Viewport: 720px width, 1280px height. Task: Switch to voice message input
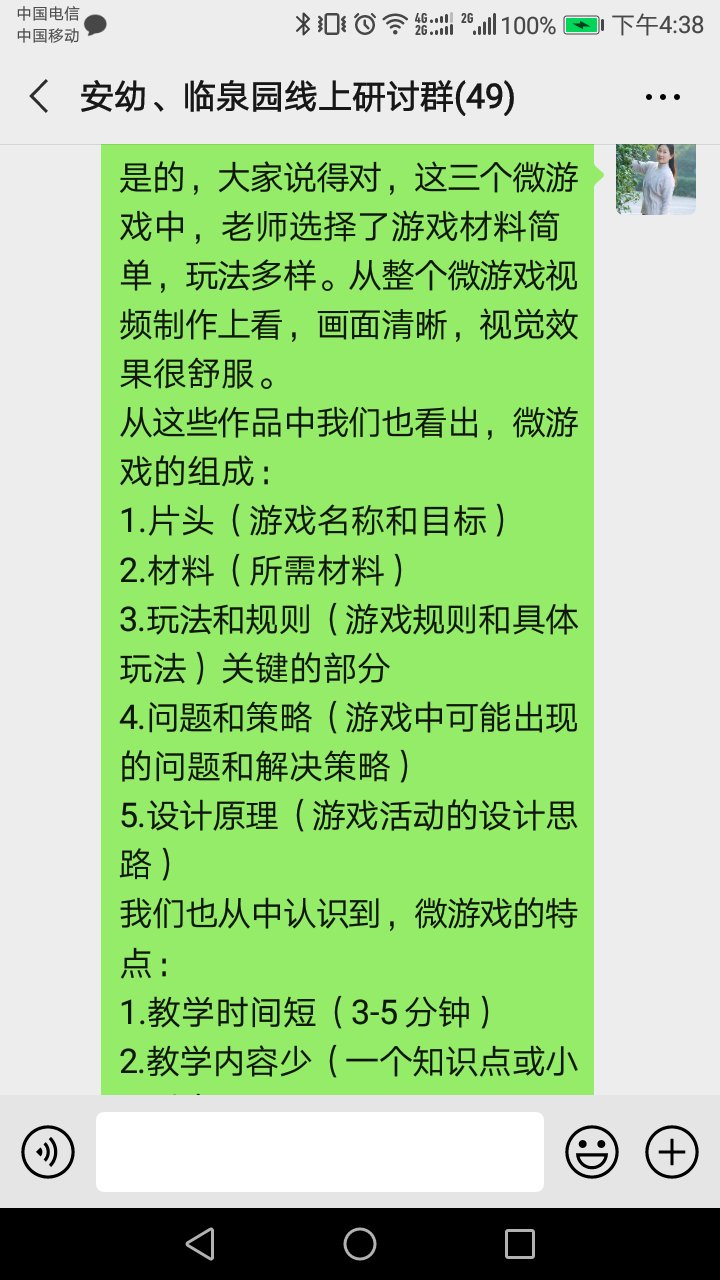pos(48,1152)
